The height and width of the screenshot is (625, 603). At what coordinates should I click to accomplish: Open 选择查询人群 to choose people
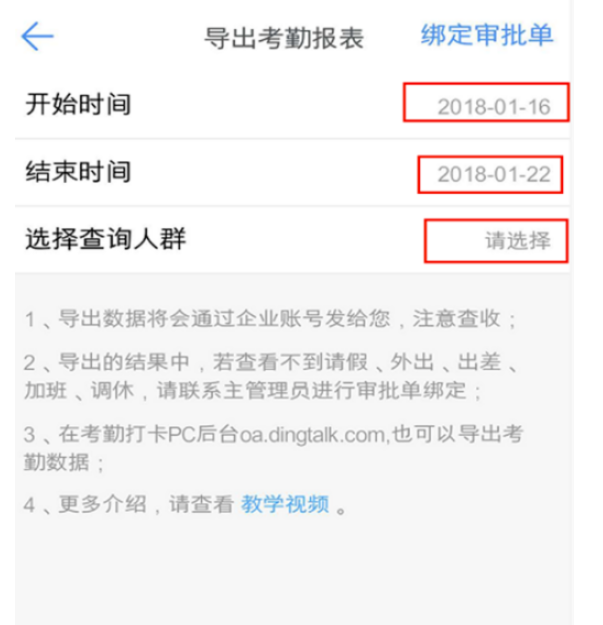[x=517, y=241]
